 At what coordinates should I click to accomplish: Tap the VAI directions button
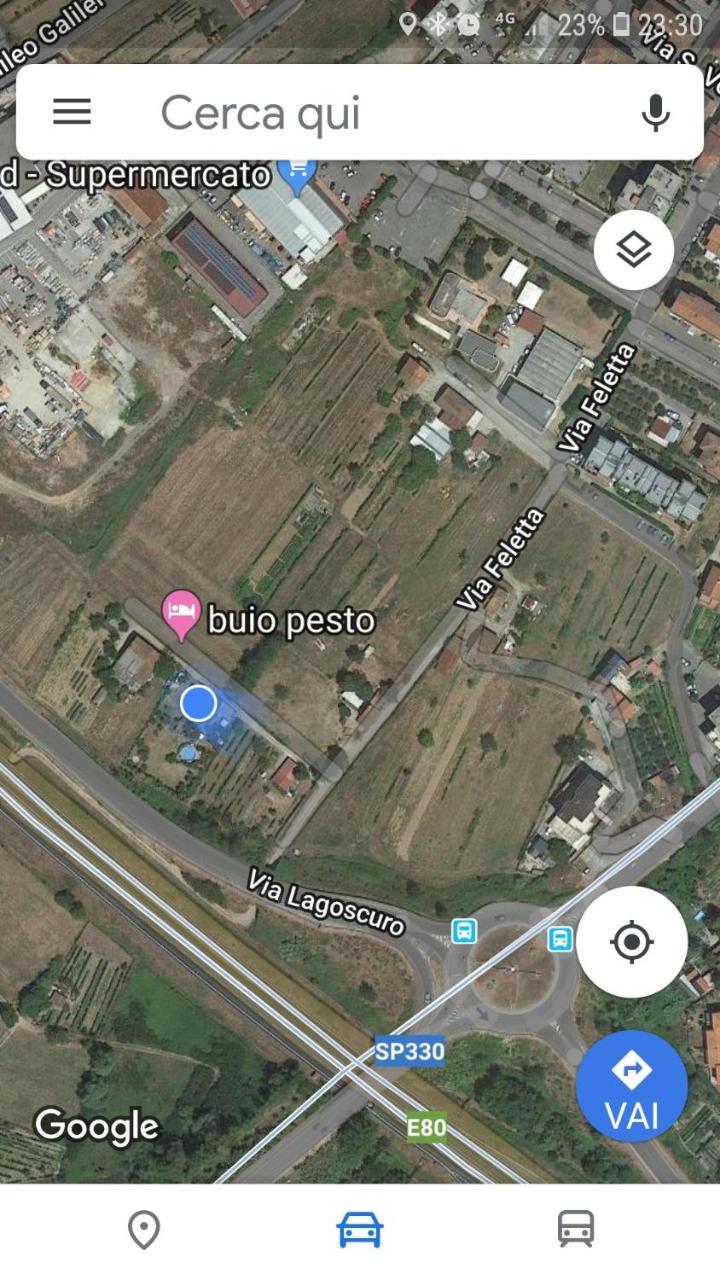(x=631, y=1086)
